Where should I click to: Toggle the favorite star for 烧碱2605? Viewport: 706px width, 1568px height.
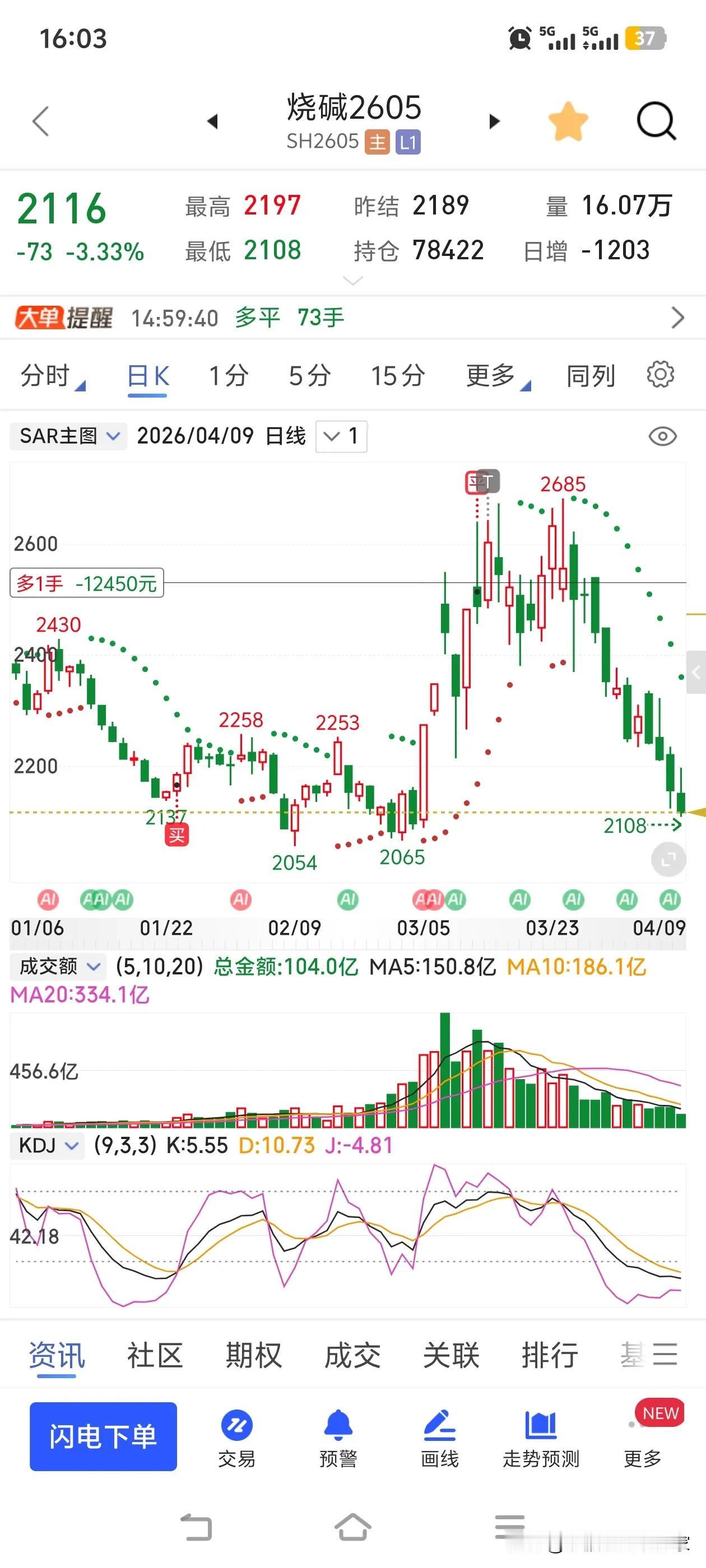click(x=568, y=120)
